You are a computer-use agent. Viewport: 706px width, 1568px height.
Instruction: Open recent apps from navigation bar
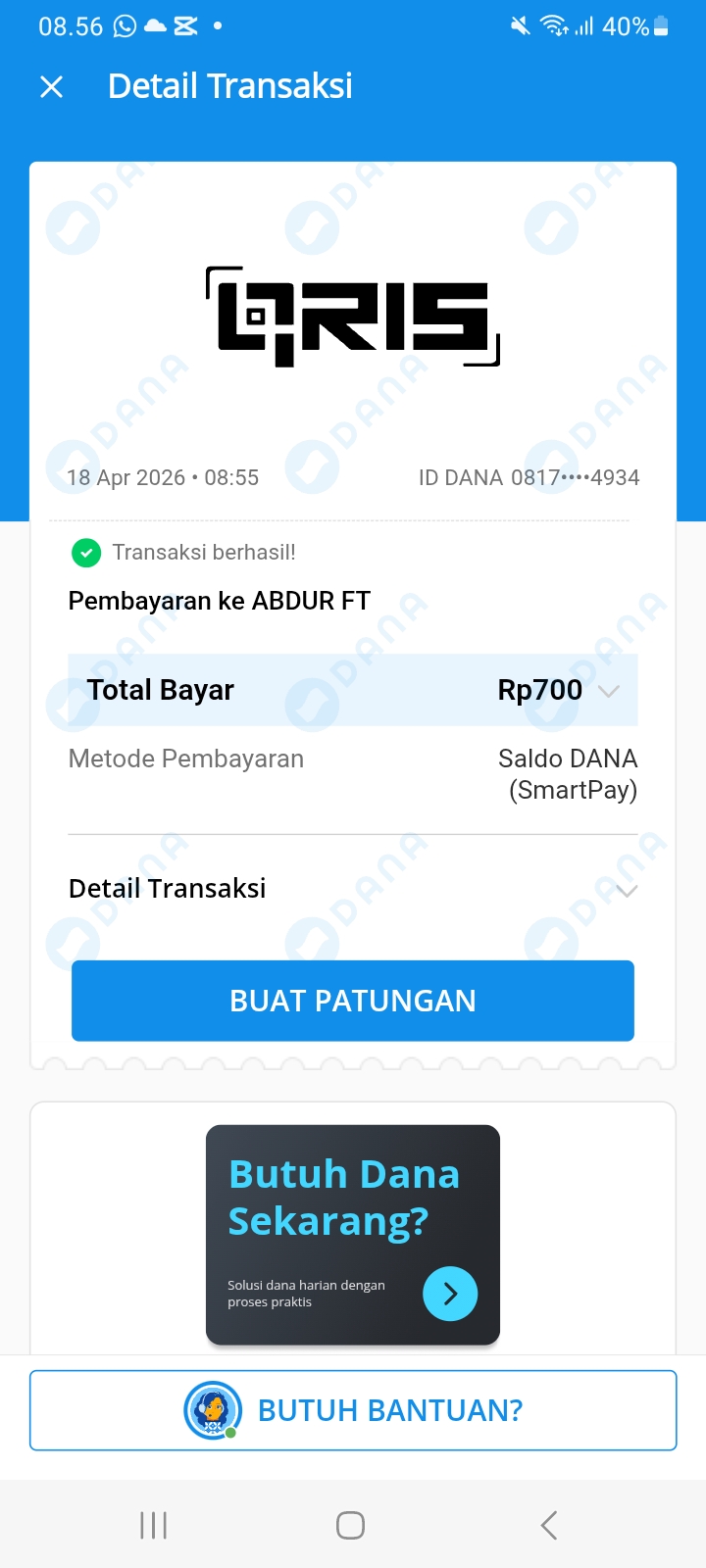[154, 1525]
